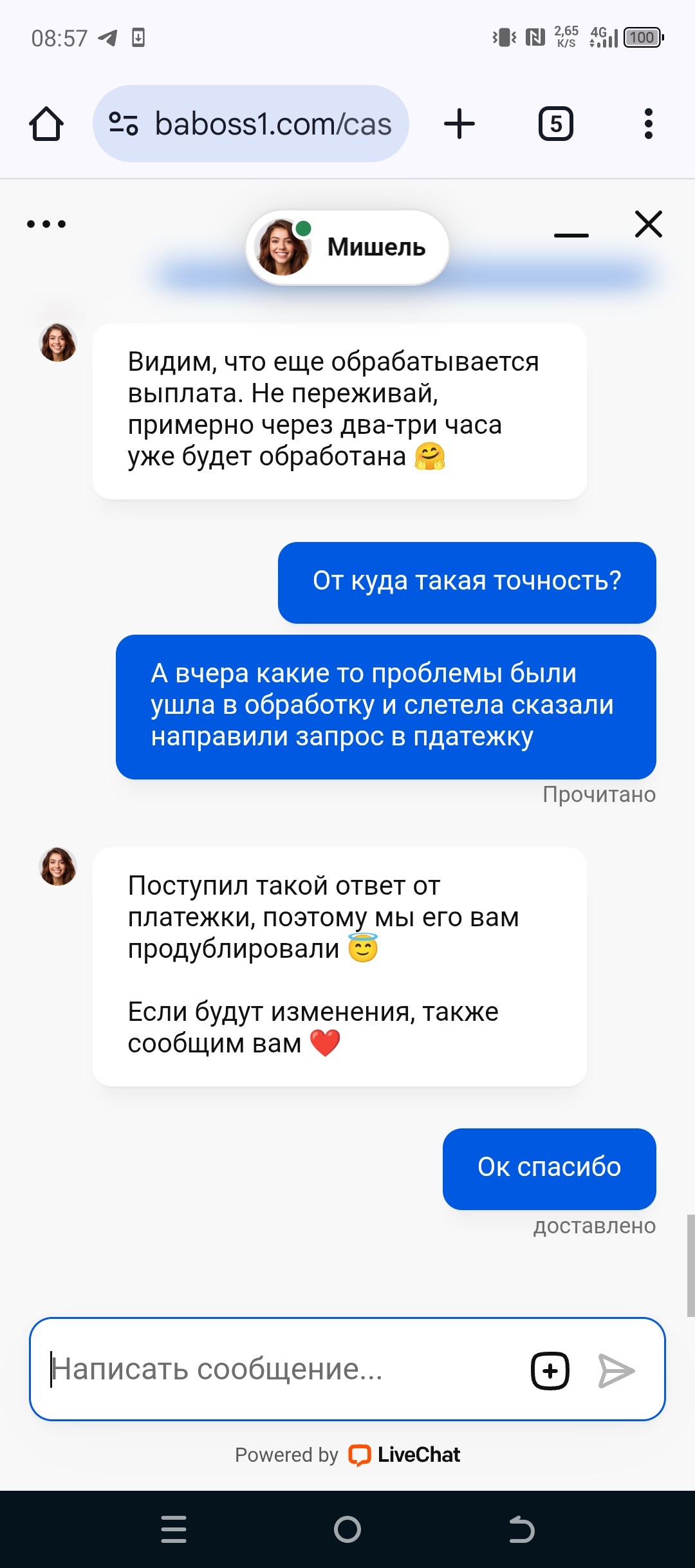This screenshot has height=1568, width=695.
Task: Open the browser home page
Action: coord(46,124)
